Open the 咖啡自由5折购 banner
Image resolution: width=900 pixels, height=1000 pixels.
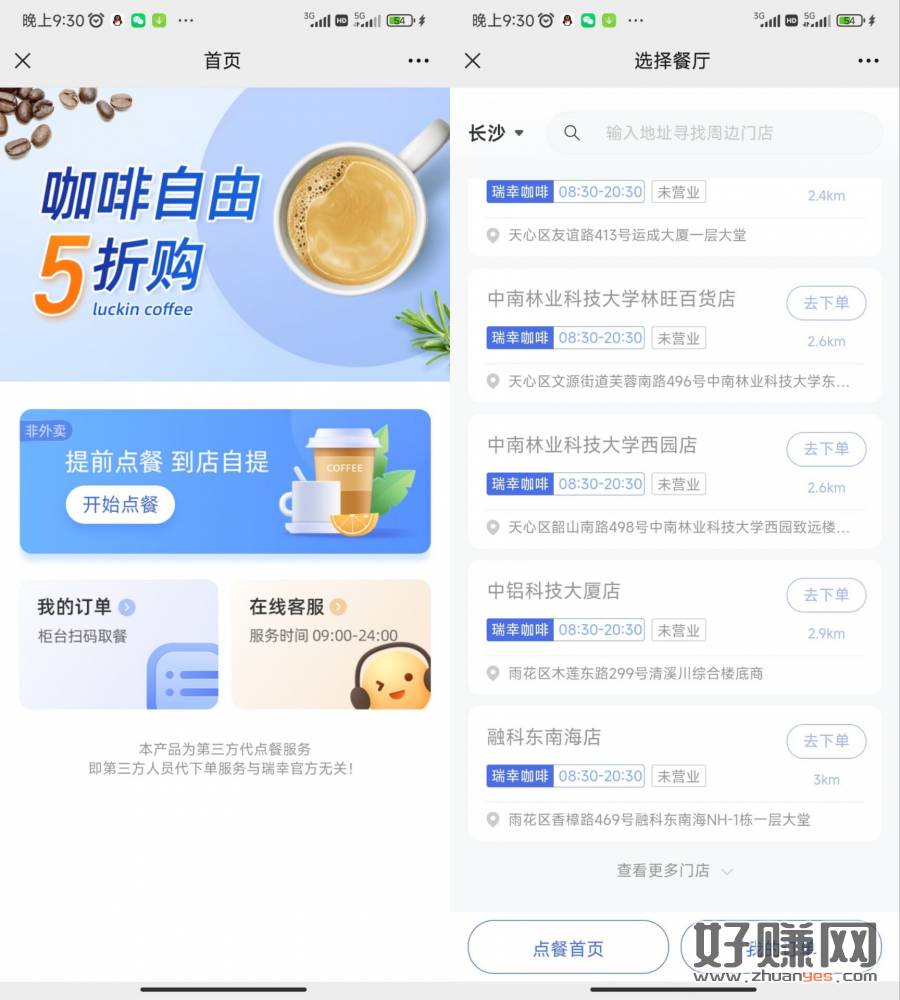click(x=225, y=235)
